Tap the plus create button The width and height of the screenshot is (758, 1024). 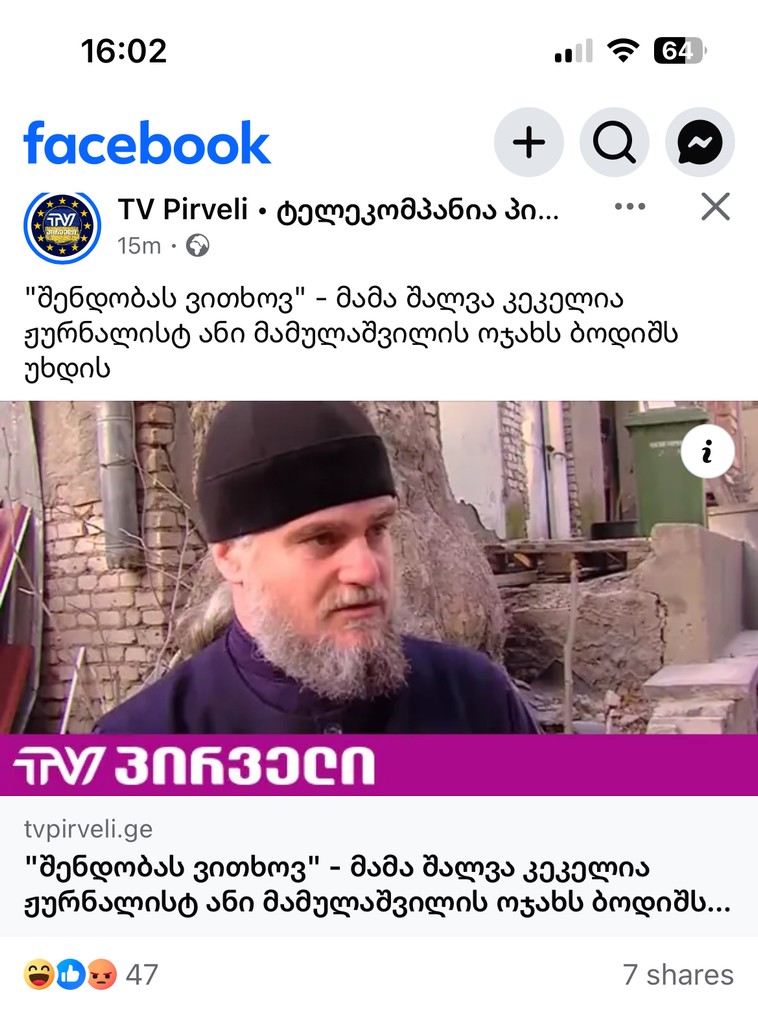(x=529, y=143)
